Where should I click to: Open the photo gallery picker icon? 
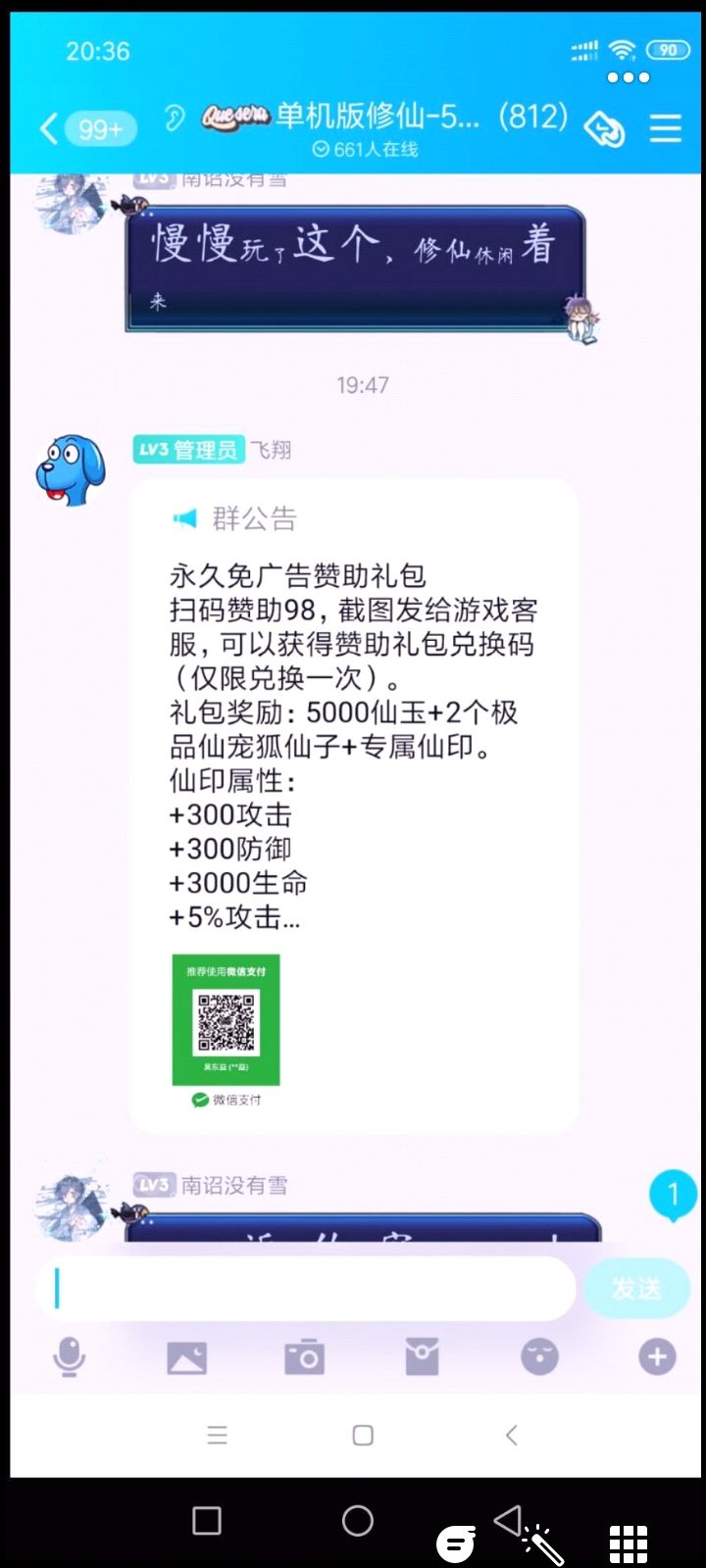pos(187,1356)
